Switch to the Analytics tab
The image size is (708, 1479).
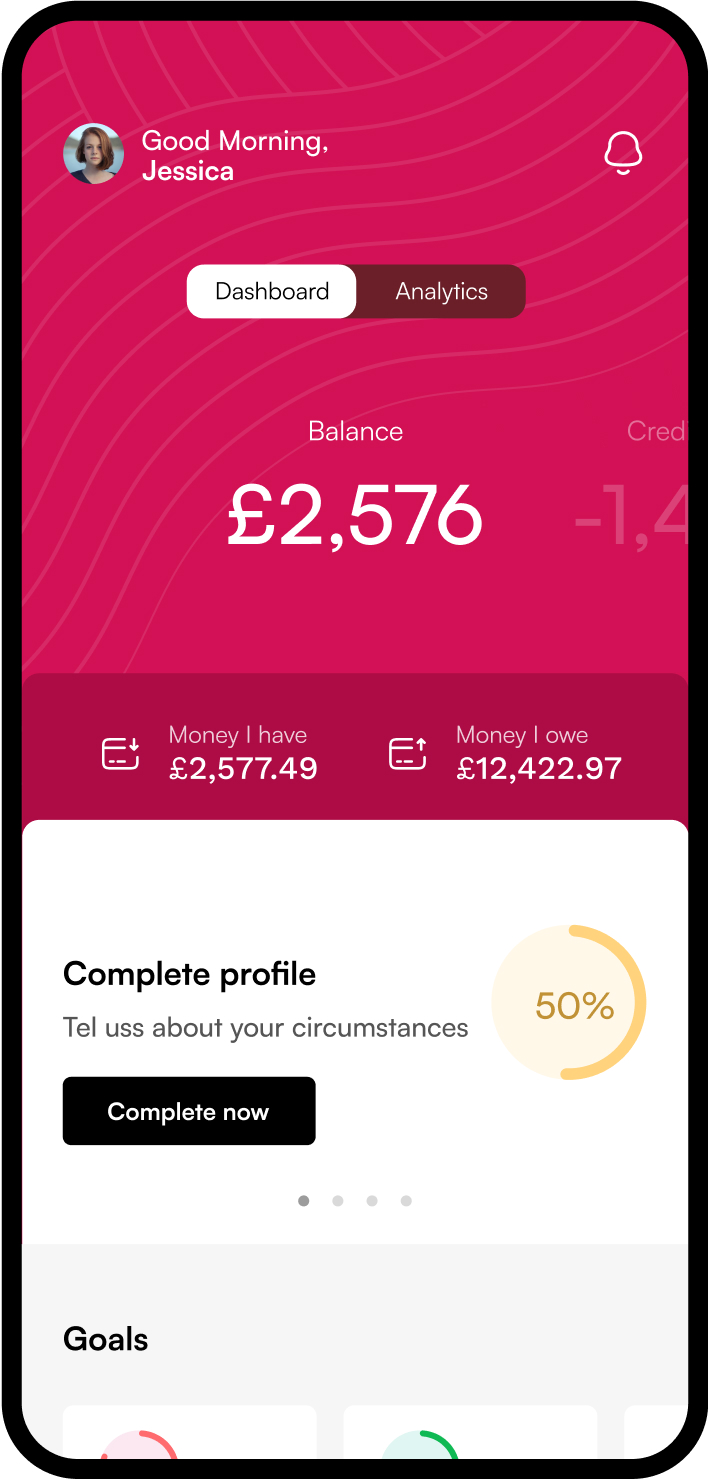click(x=441, y=292)
